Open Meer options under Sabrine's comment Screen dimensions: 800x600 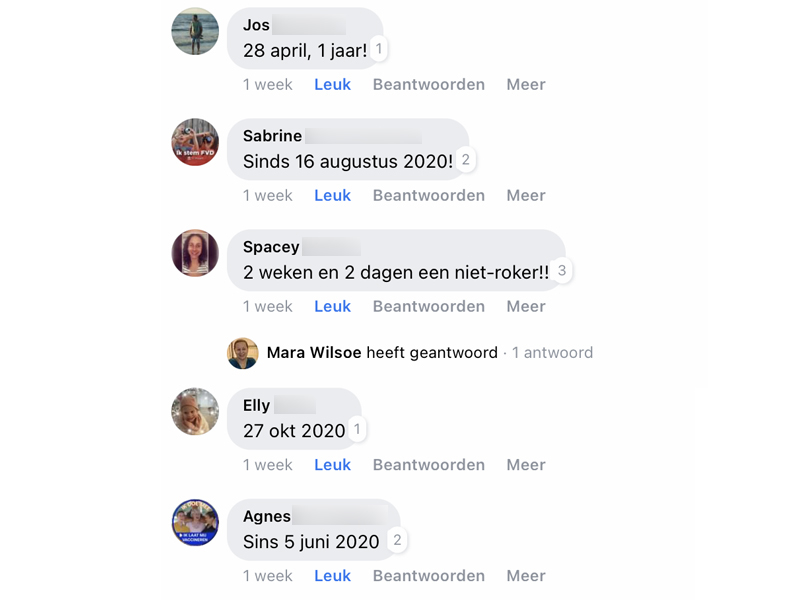coord(526,196)
